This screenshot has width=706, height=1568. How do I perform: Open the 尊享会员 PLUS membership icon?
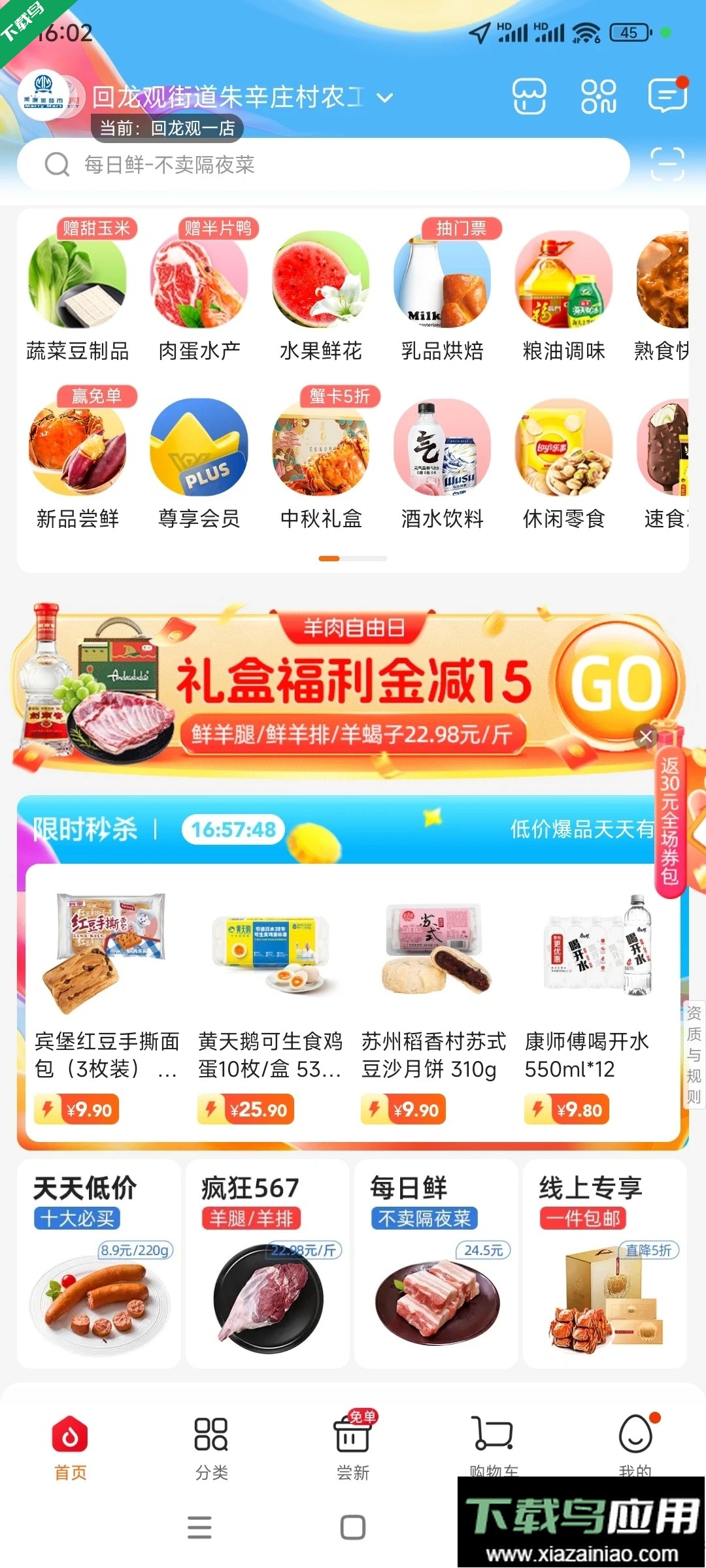click(x=199, y=448)
